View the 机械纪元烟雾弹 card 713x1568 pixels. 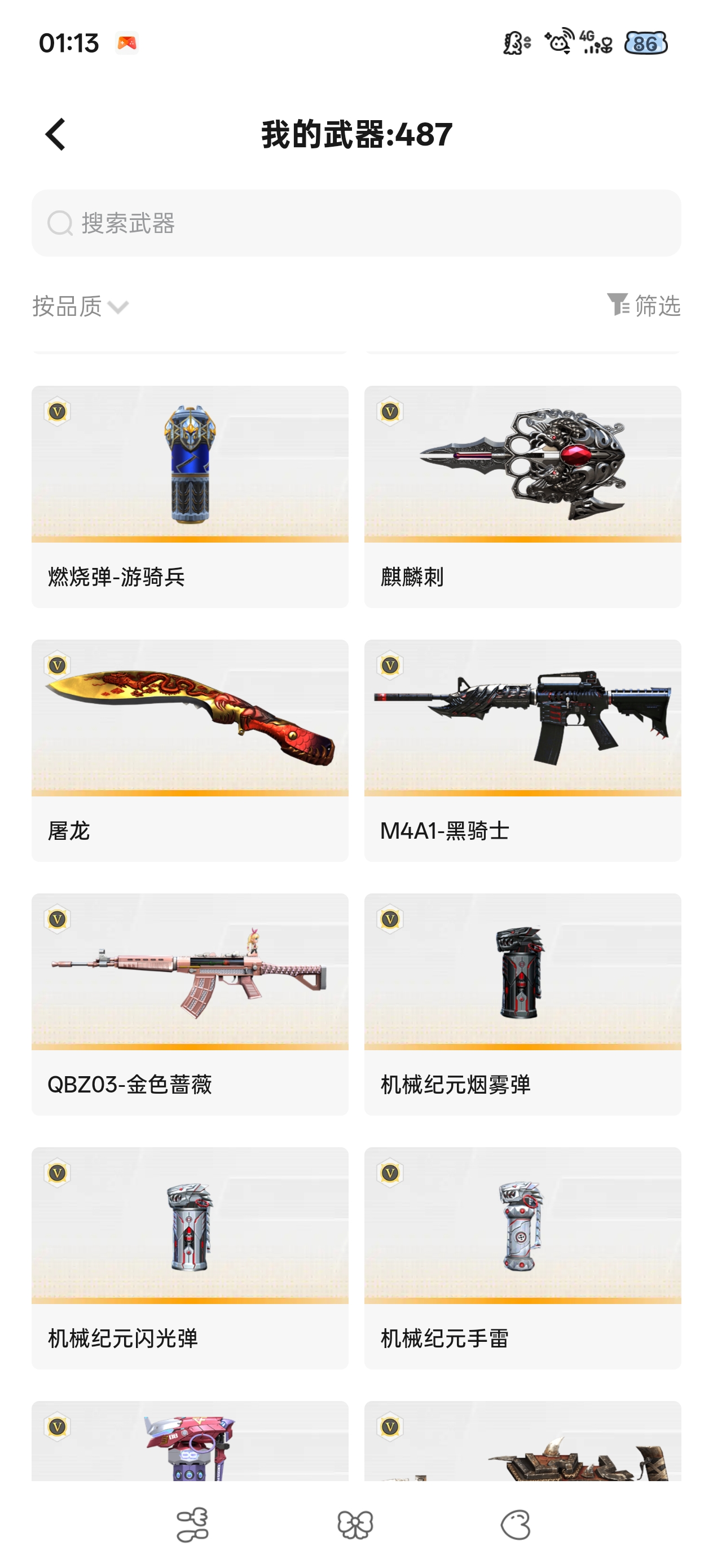click(x=522, y=1004)
